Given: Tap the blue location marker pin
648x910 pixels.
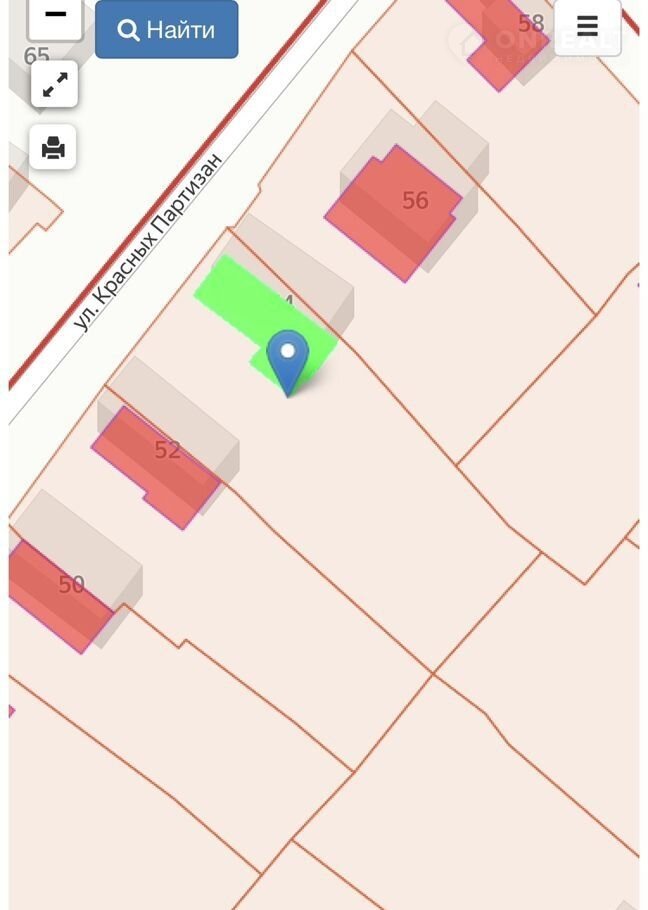Looking at the screenshot, I should [288, 358].
